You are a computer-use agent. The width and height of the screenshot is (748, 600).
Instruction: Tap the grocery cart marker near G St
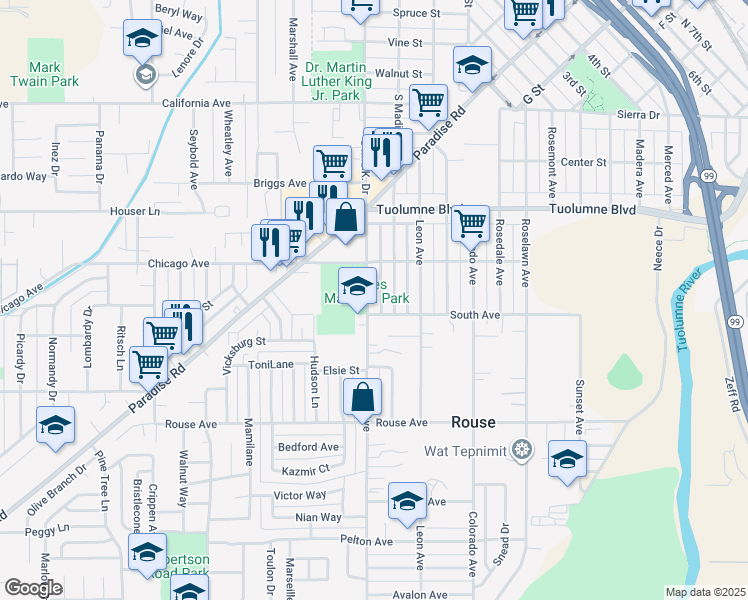click(428, 101)
